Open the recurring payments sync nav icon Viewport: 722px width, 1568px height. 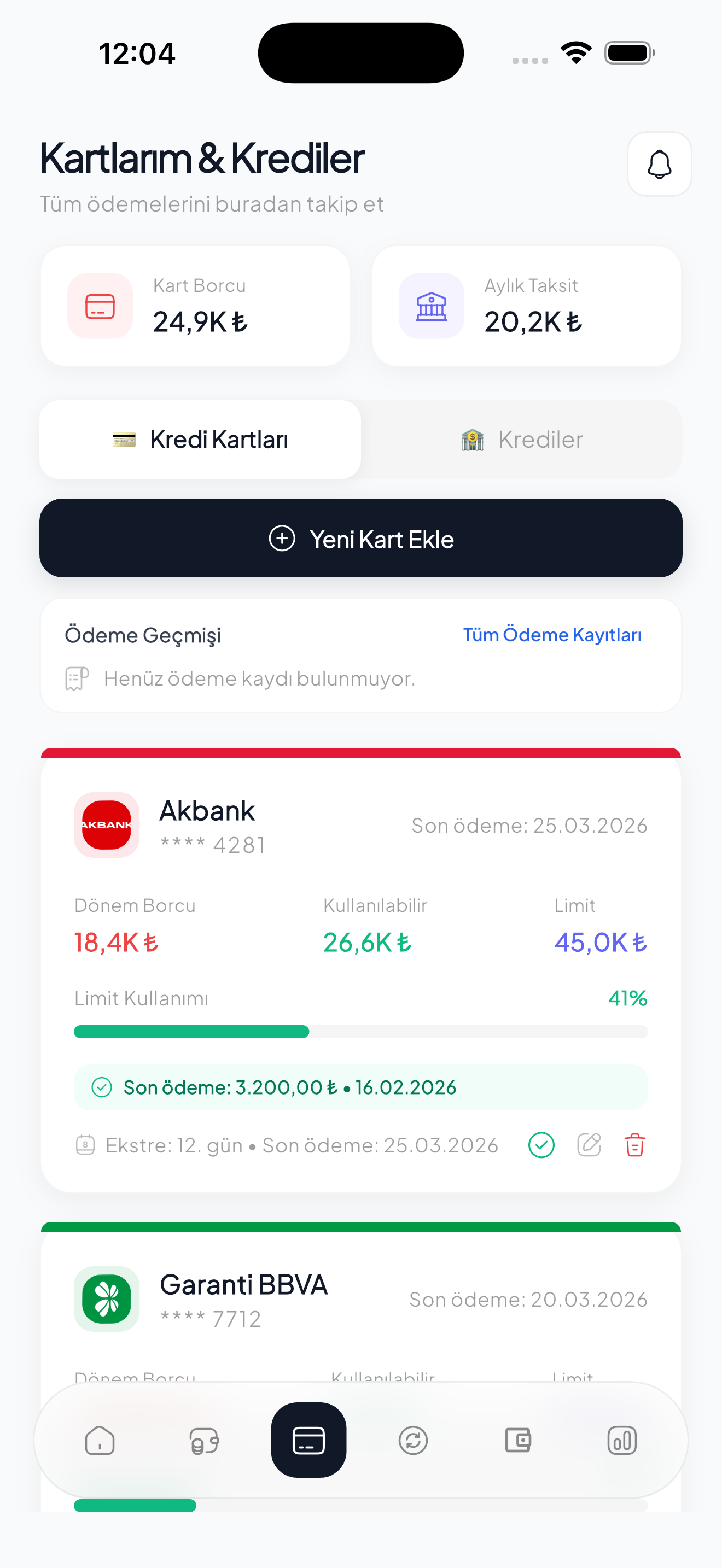tap(414, 1441)
